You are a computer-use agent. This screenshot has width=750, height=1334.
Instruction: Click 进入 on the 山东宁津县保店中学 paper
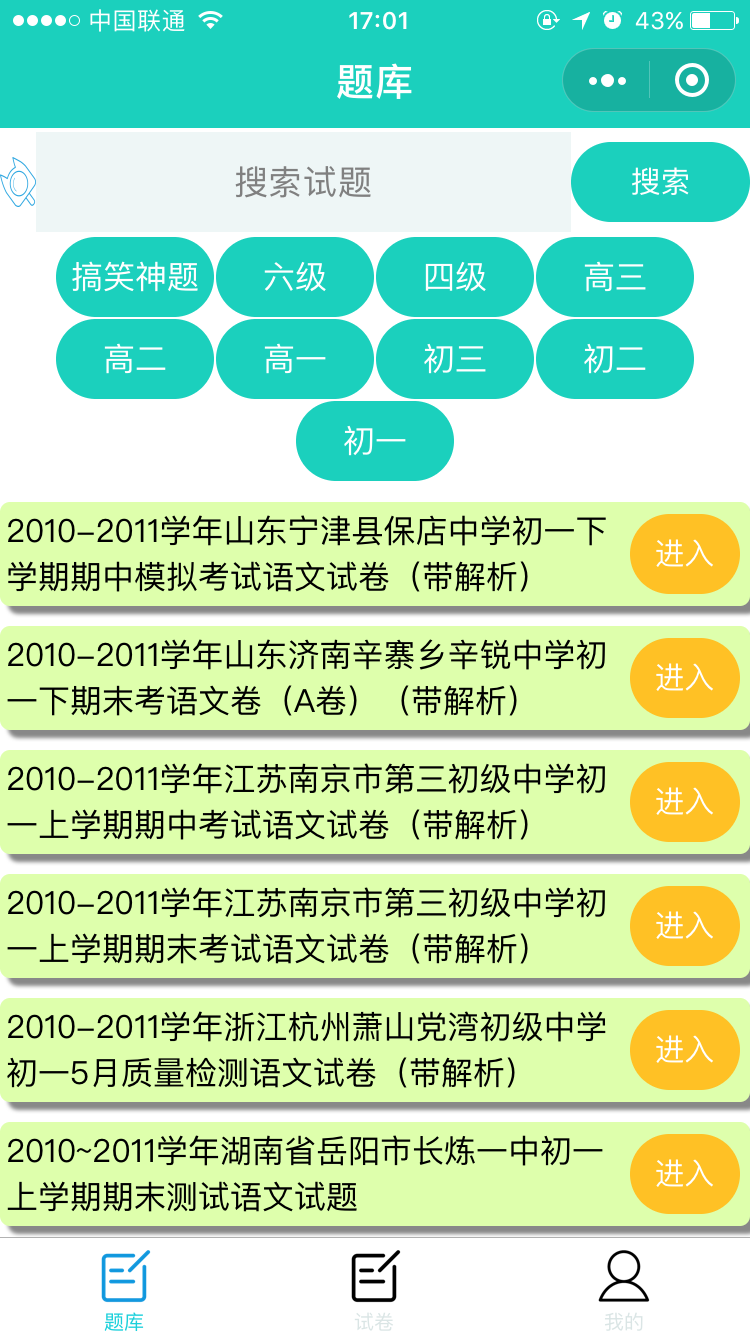point(685,554)
